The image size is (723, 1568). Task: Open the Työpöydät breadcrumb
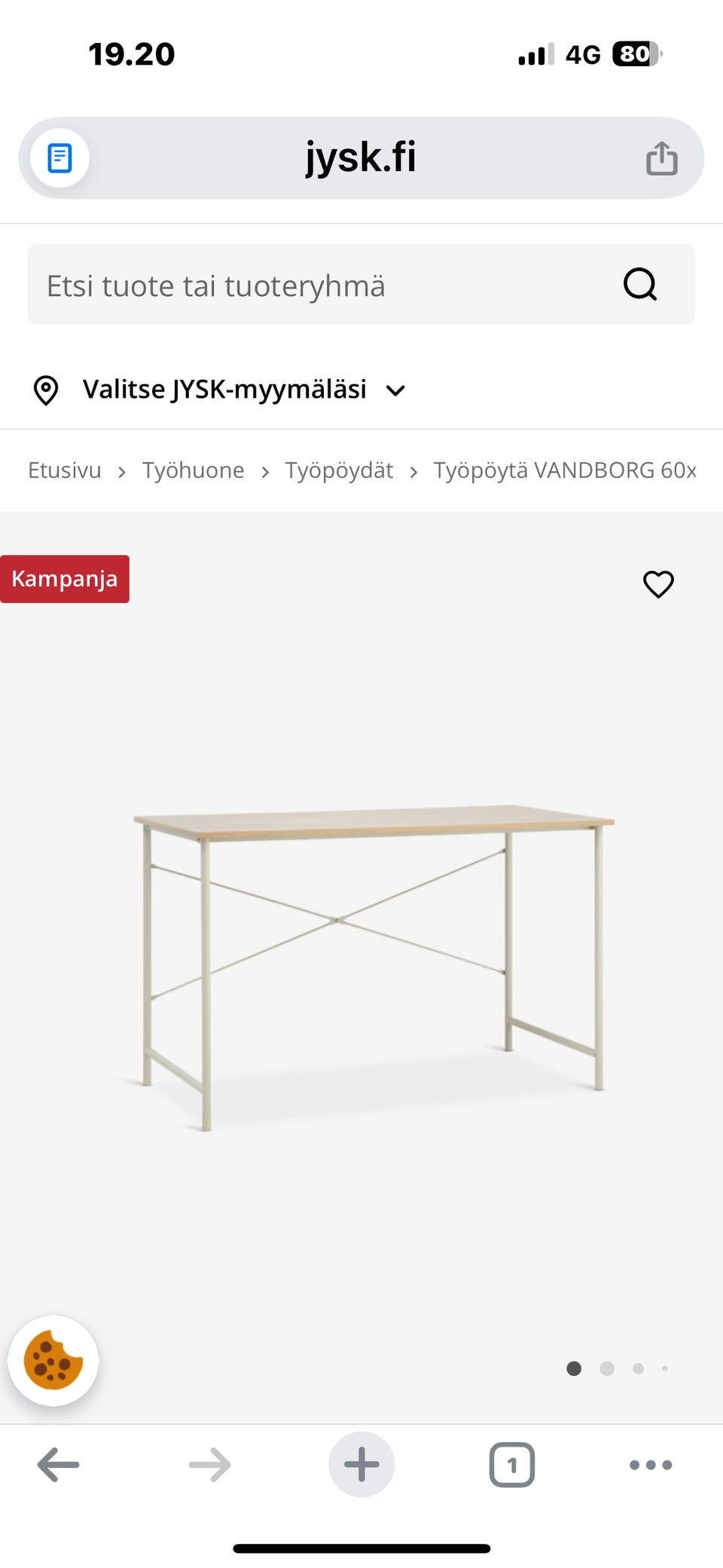[x=339, y=469]
